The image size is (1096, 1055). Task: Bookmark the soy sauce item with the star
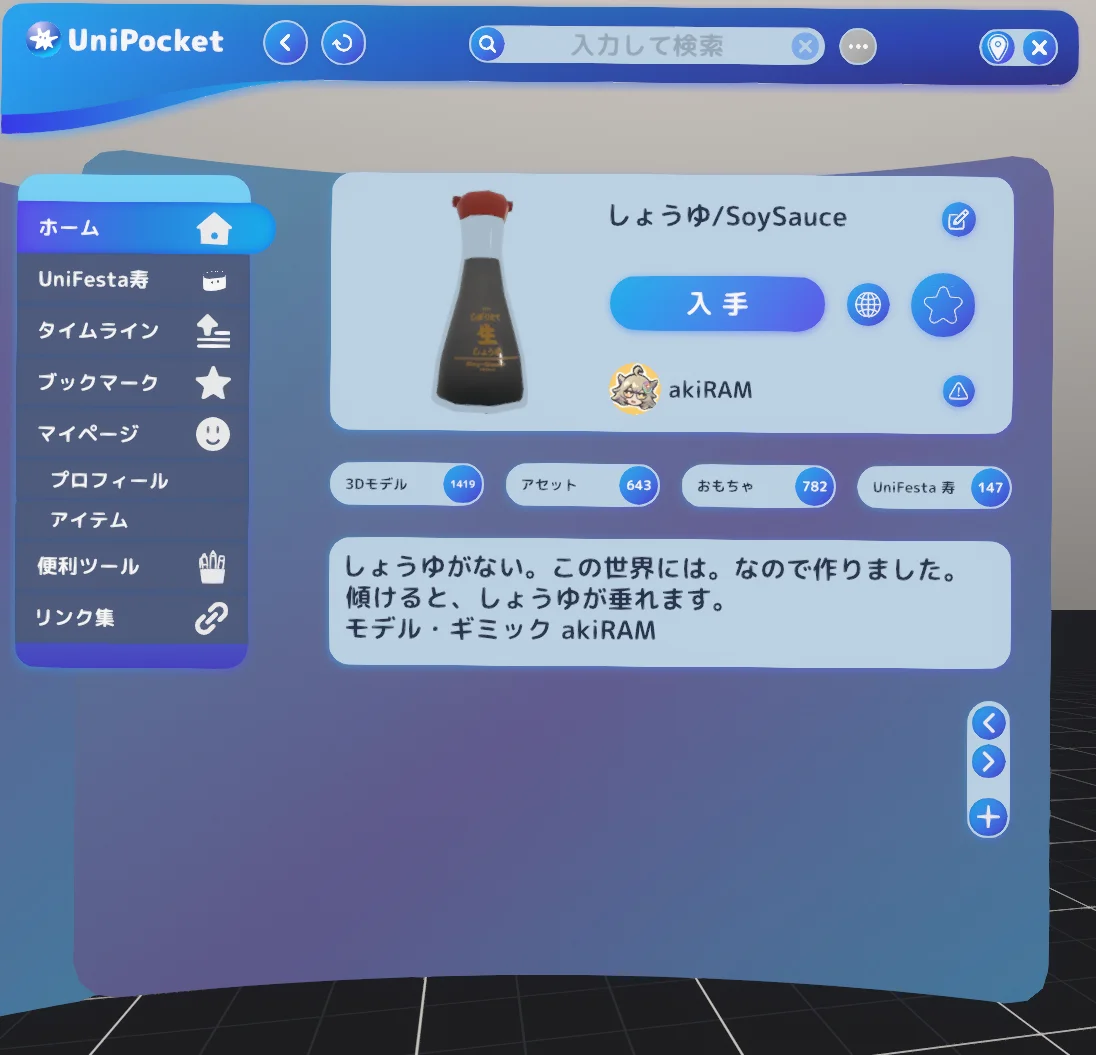[943, 305]
